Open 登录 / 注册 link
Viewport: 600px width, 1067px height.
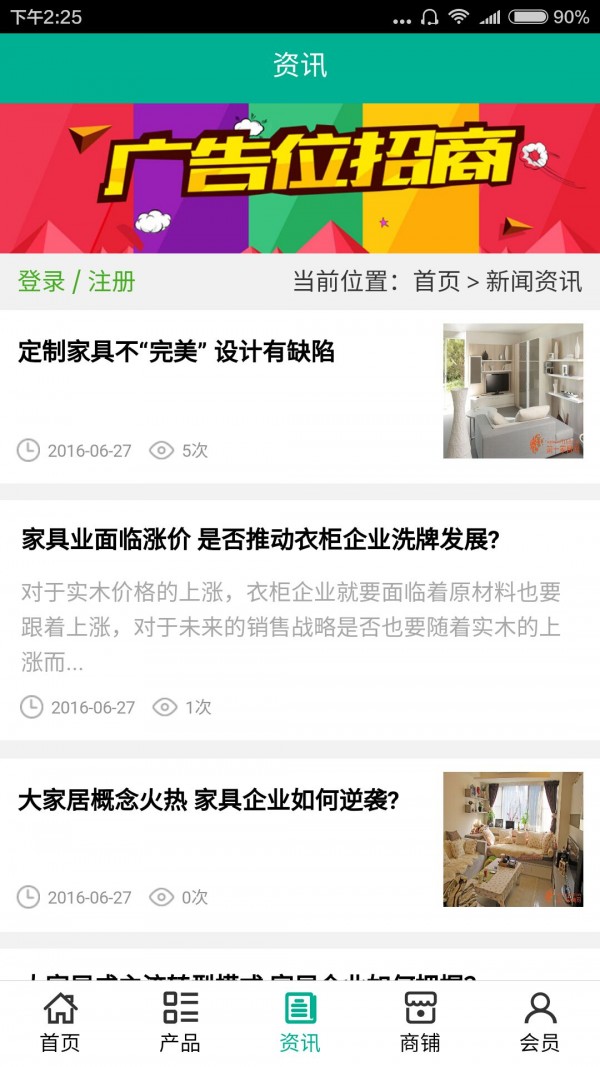(77, 281)
